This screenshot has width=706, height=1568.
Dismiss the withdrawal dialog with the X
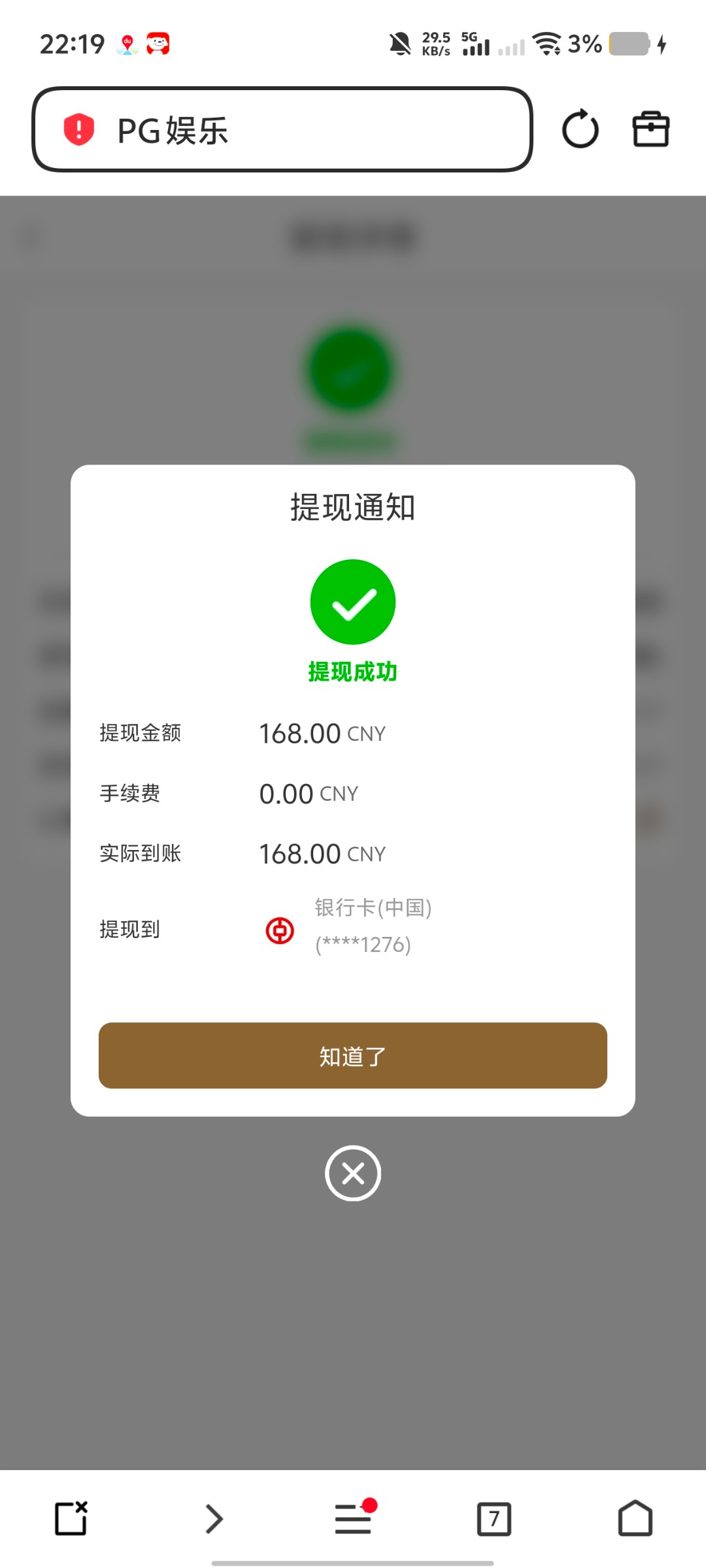click(x=353, y=1173)
